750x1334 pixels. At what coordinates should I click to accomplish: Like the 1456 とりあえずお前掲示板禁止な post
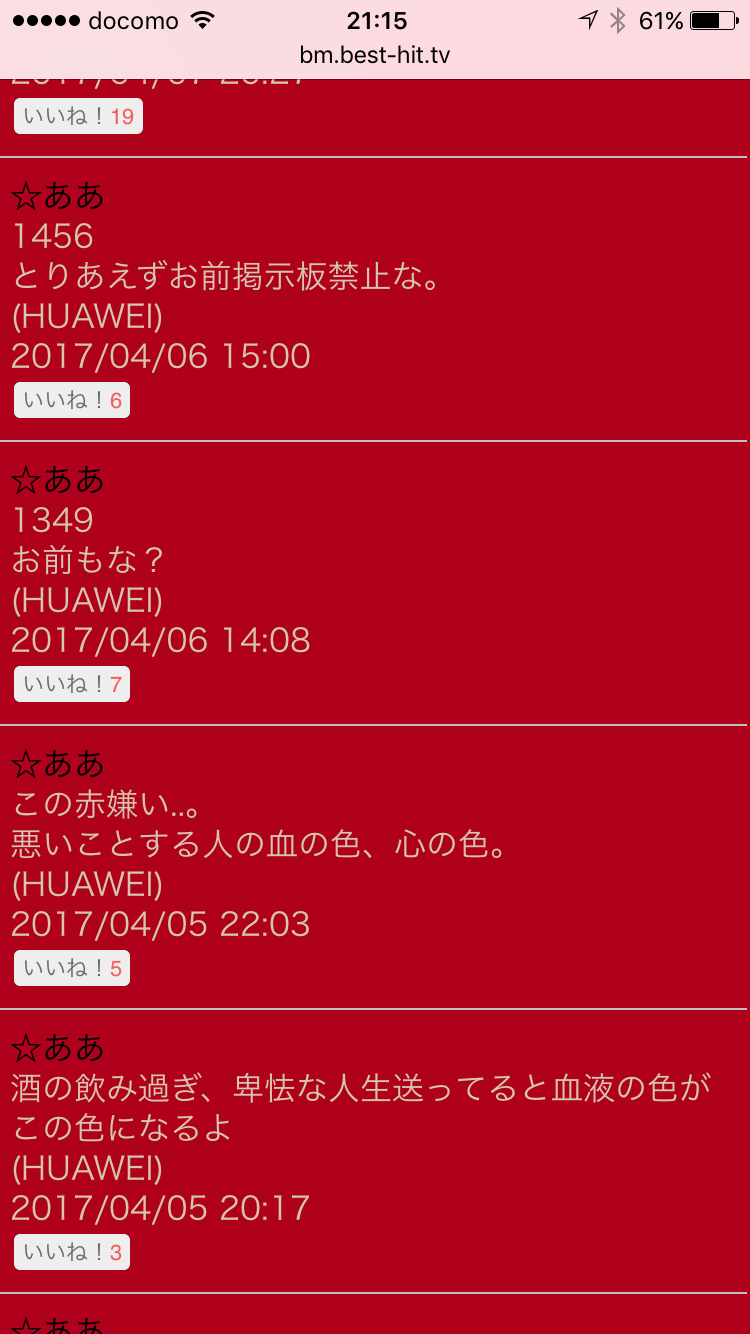click(x=72, y=401)
